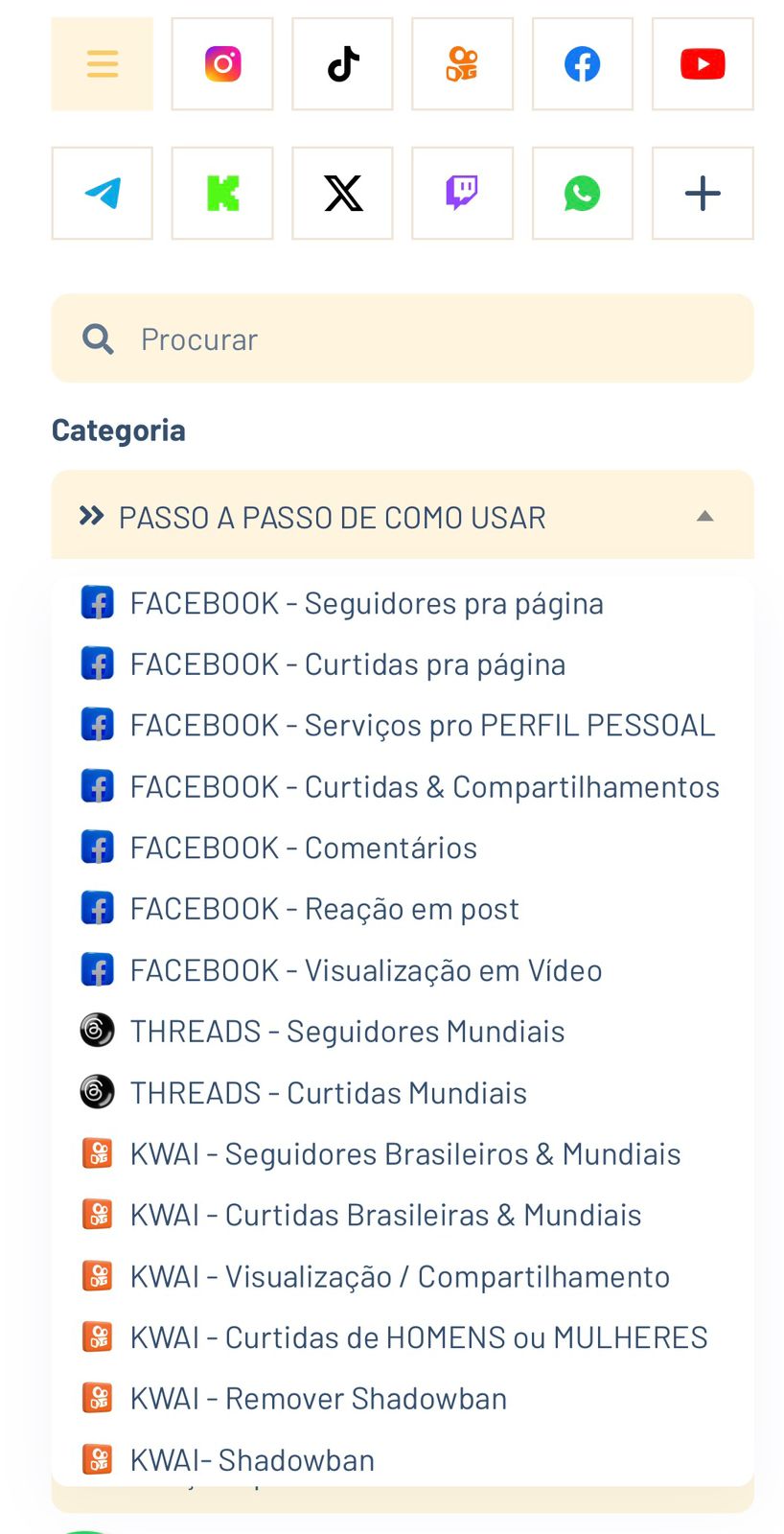Image resolution: width=784 pixels, height=1534 pixels.
Task: Open the Telegram category icon
Action: (102, 193)
